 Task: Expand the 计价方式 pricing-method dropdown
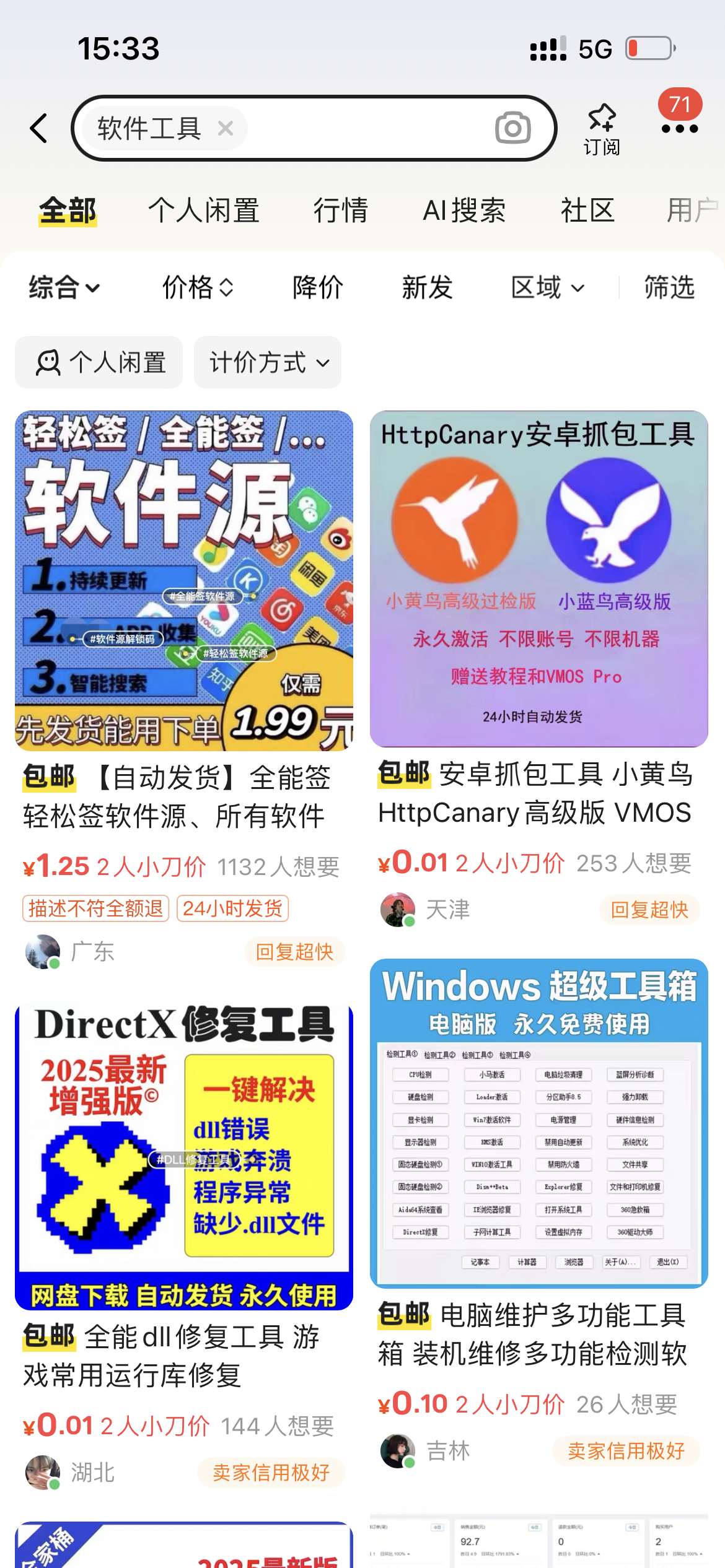[x=266, y=363]
